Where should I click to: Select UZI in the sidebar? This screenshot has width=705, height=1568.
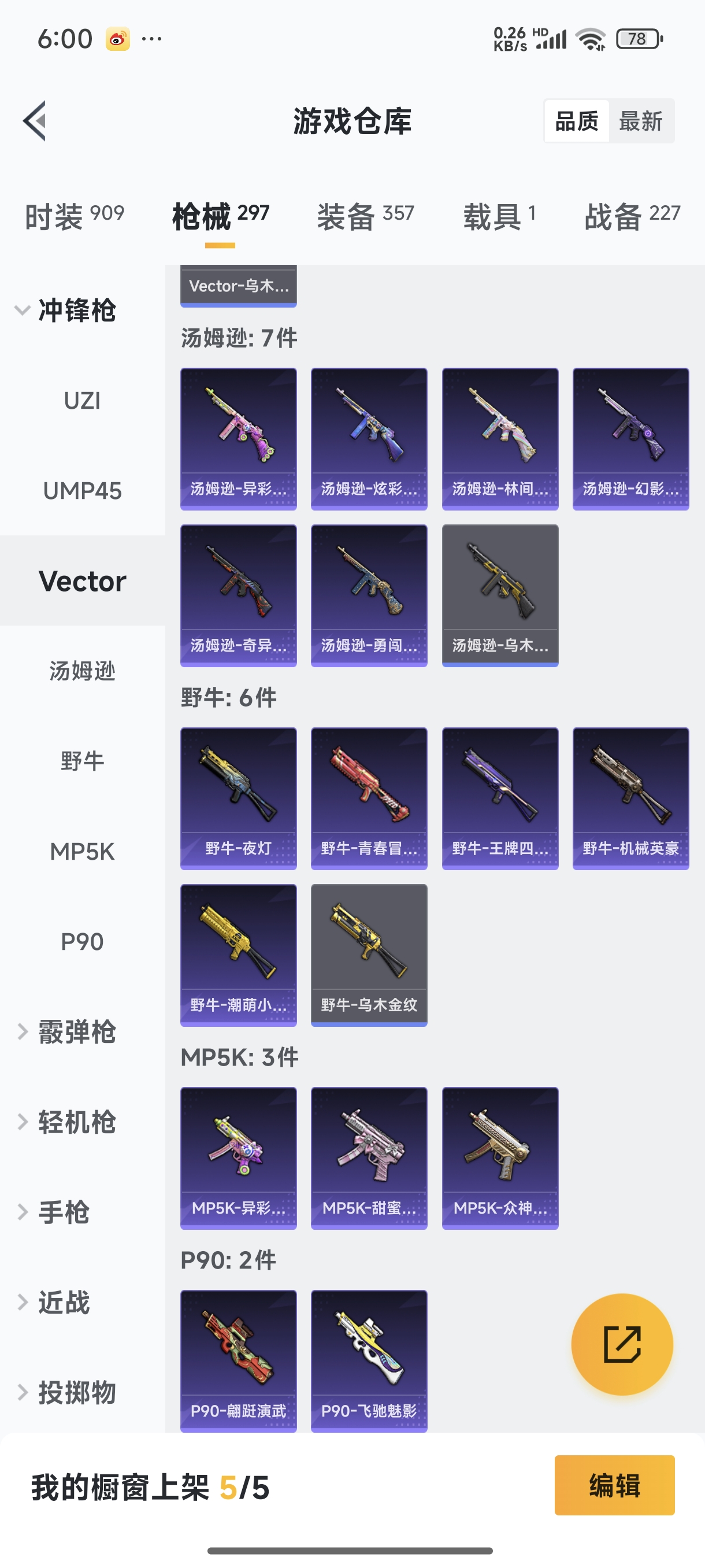pyautogui.click(x=82, y=401)
